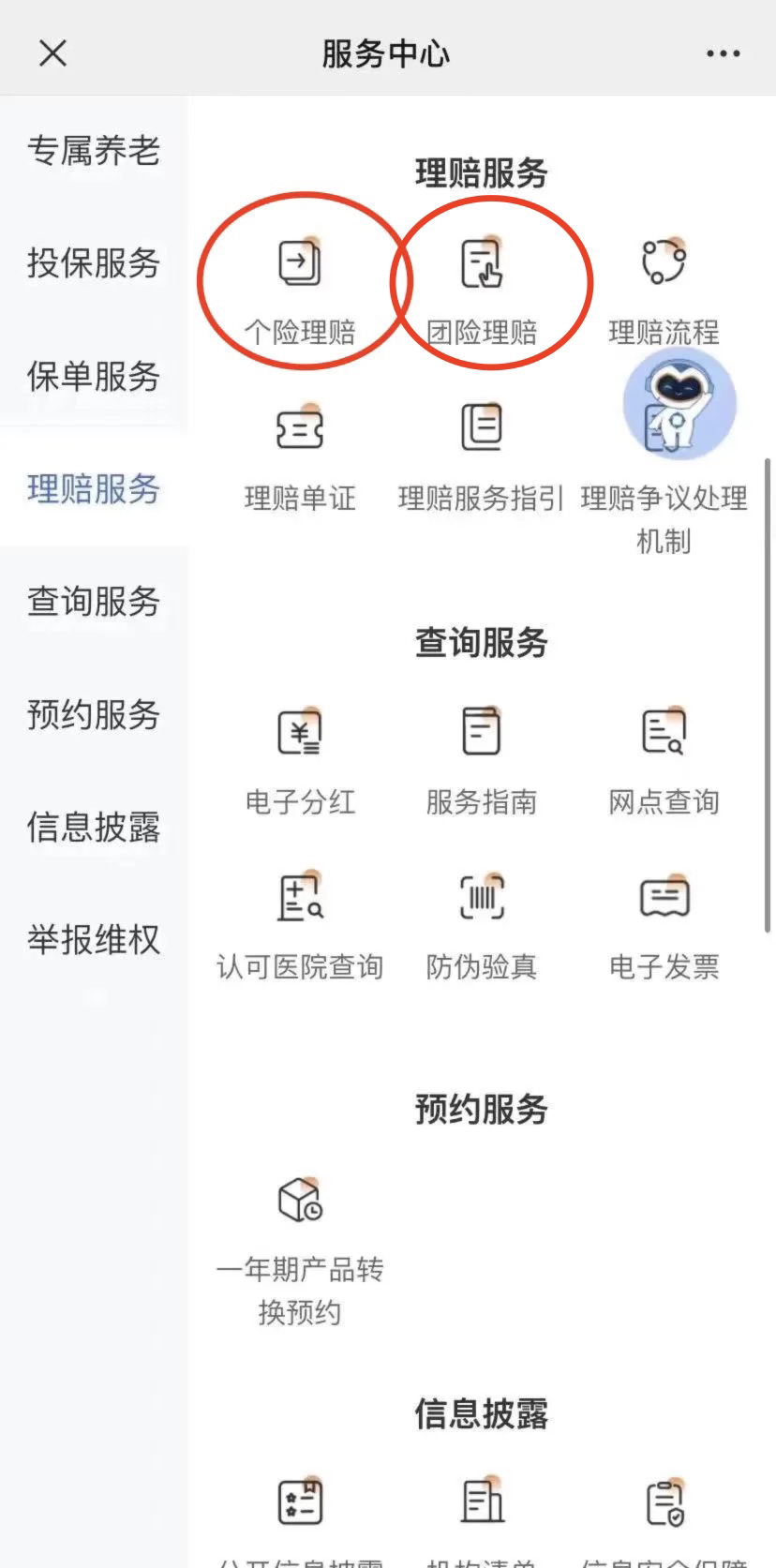Switch to the 专属养老 category
Image resolution: width=776 pixels, height=1568 pixels.
(94, 150)
